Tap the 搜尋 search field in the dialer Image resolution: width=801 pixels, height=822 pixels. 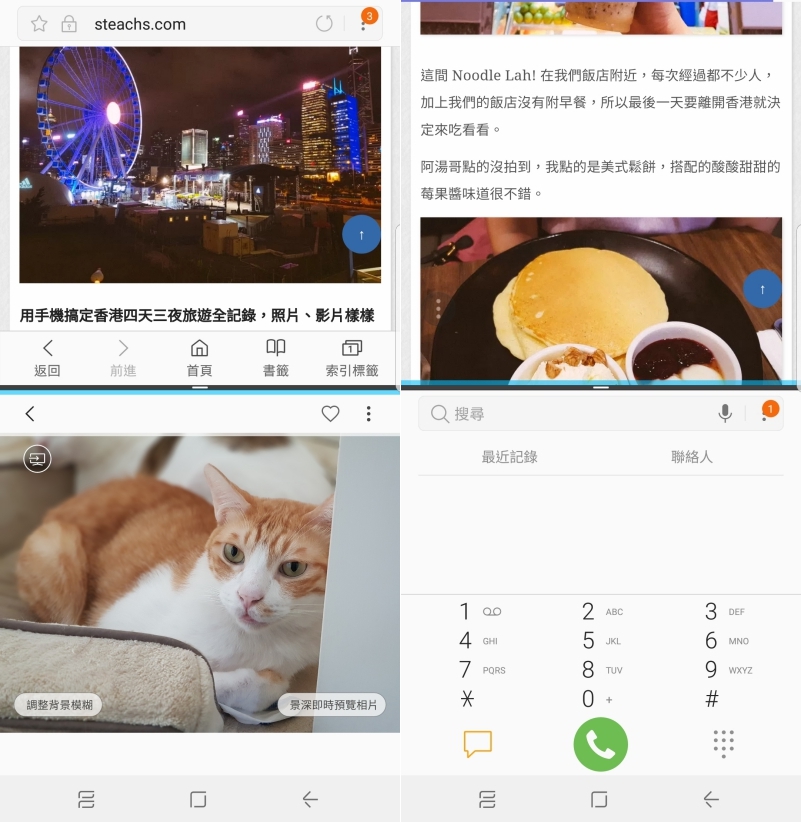coord(560,413)
